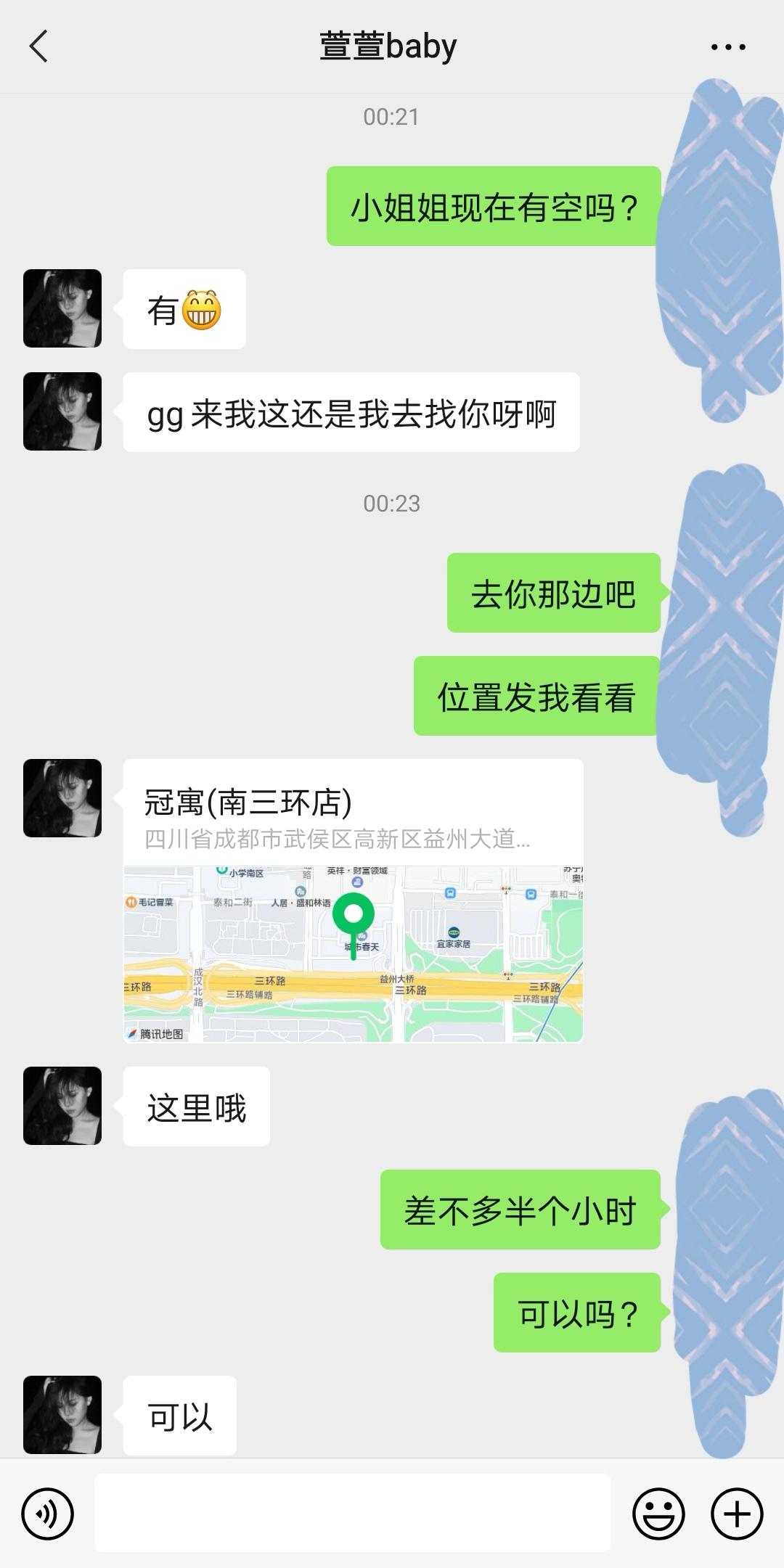Focus the message text field
This screenshot has width=784, height=1568.
coord(353,1514)
